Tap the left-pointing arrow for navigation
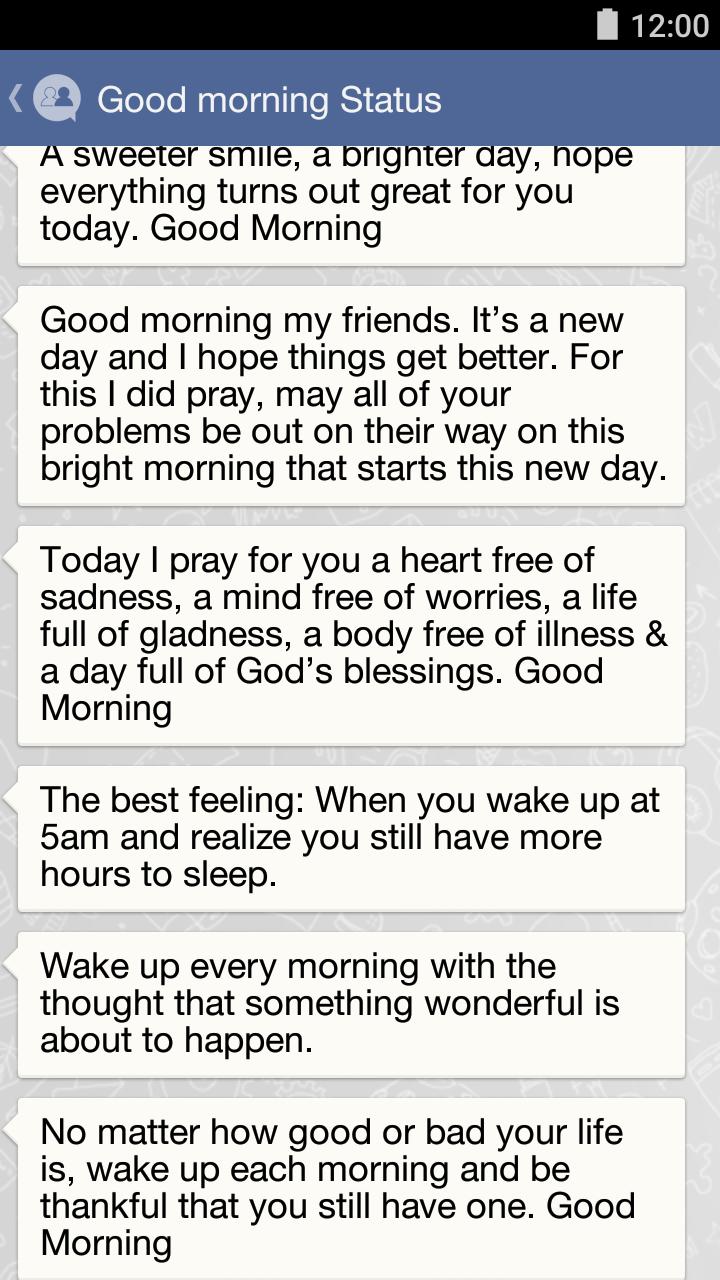This screenshot has height=1280, width=720. [16, 99]
